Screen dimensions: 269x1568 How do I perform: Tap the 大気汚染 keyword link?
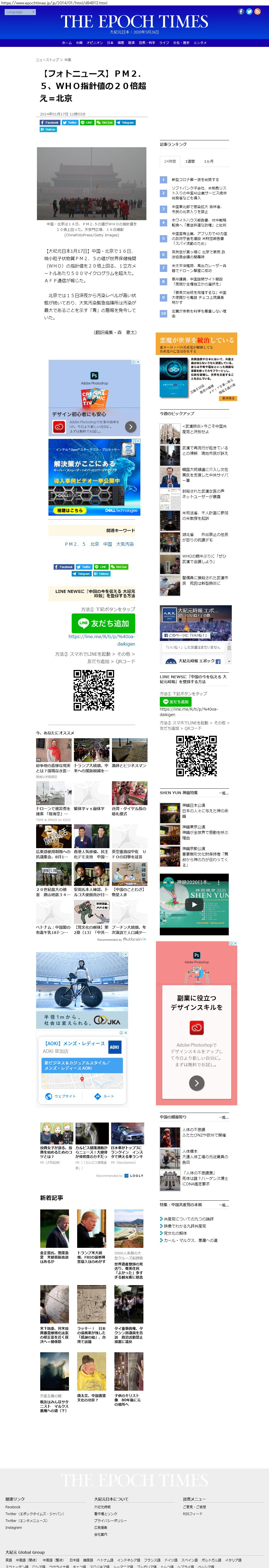pyautogui.click(x=125, y=544)
